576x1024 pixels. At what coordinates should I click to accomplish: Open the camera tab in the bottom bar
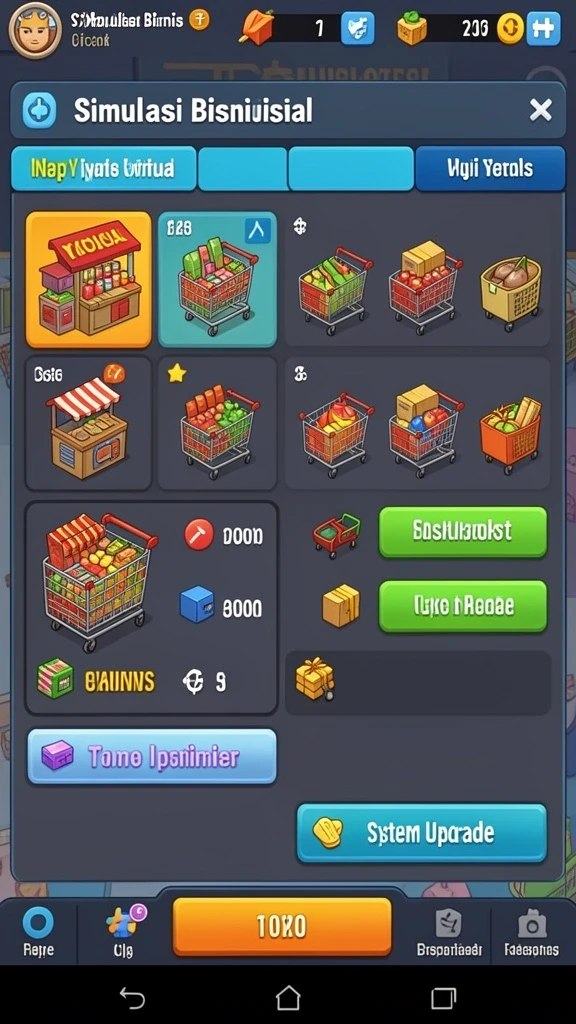(x=532, y=932)
